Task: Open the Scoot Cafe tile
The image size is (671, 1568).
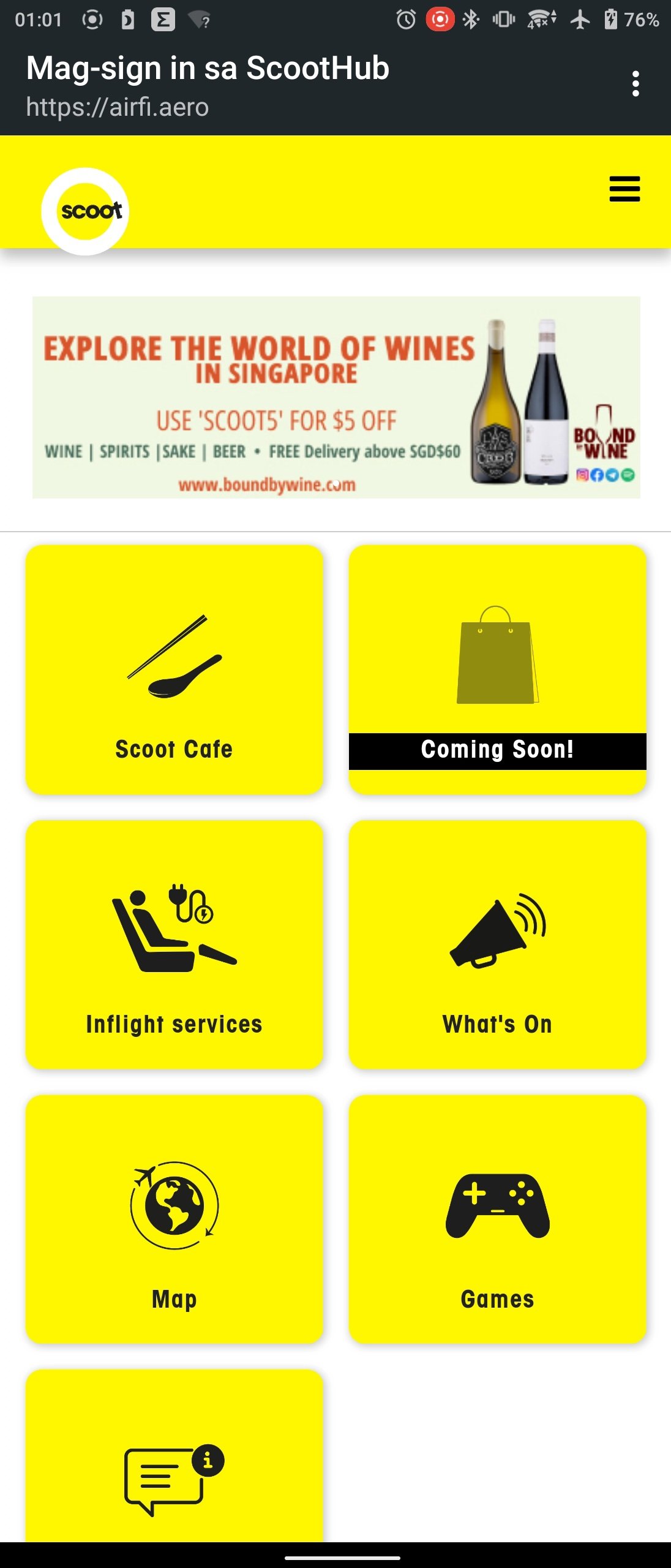Action: tap(174, 669)
